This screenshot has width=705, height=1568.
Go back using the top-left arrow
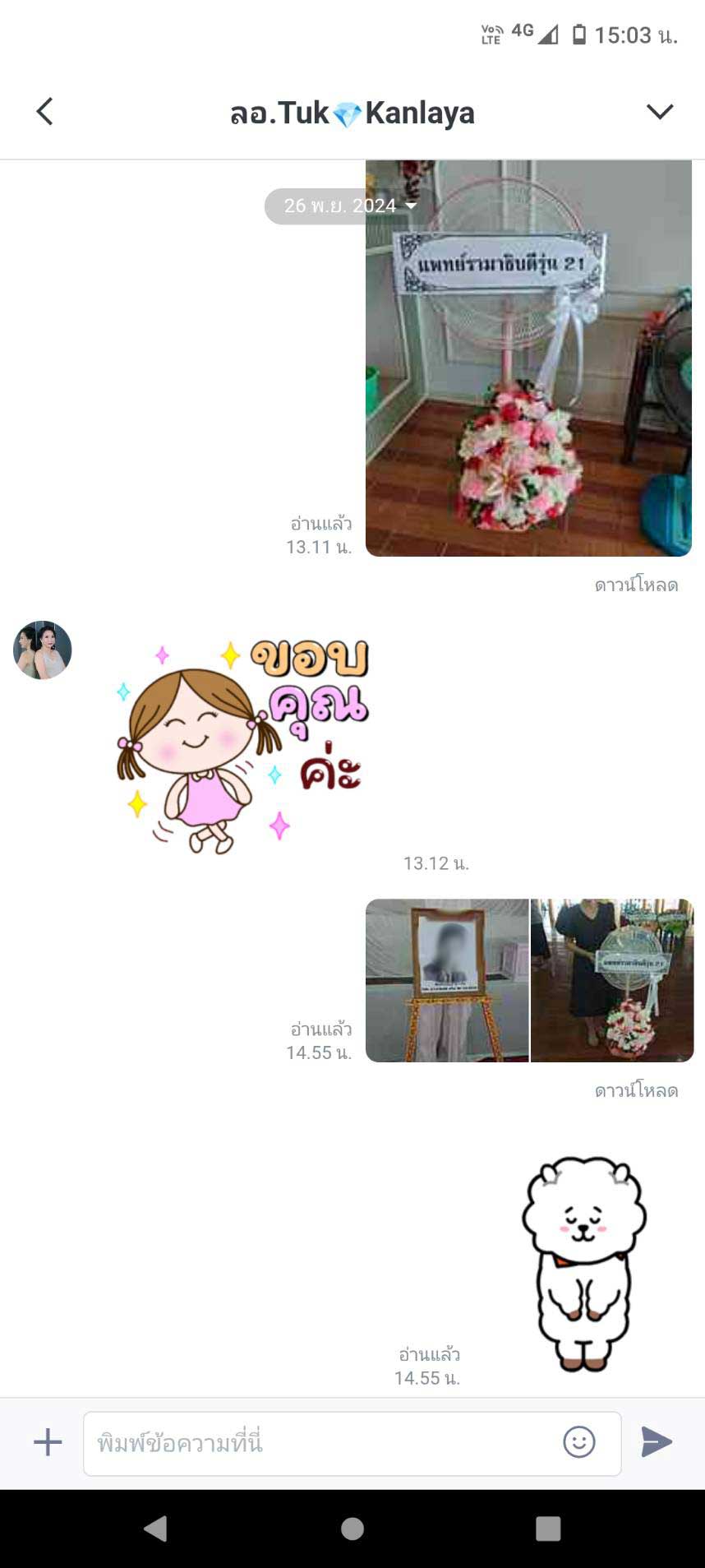tap(45, 112)
